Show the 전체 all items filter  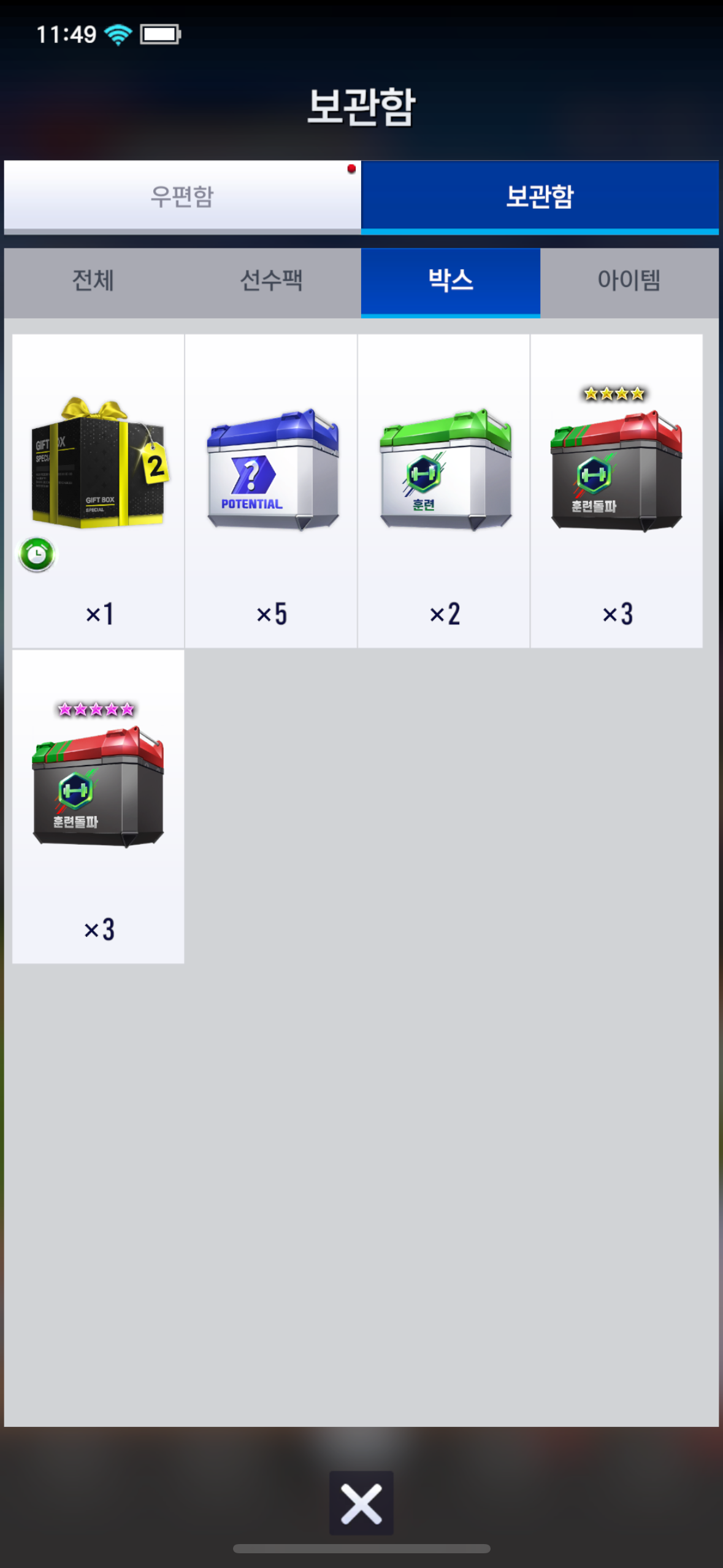[x=93, y=281]
